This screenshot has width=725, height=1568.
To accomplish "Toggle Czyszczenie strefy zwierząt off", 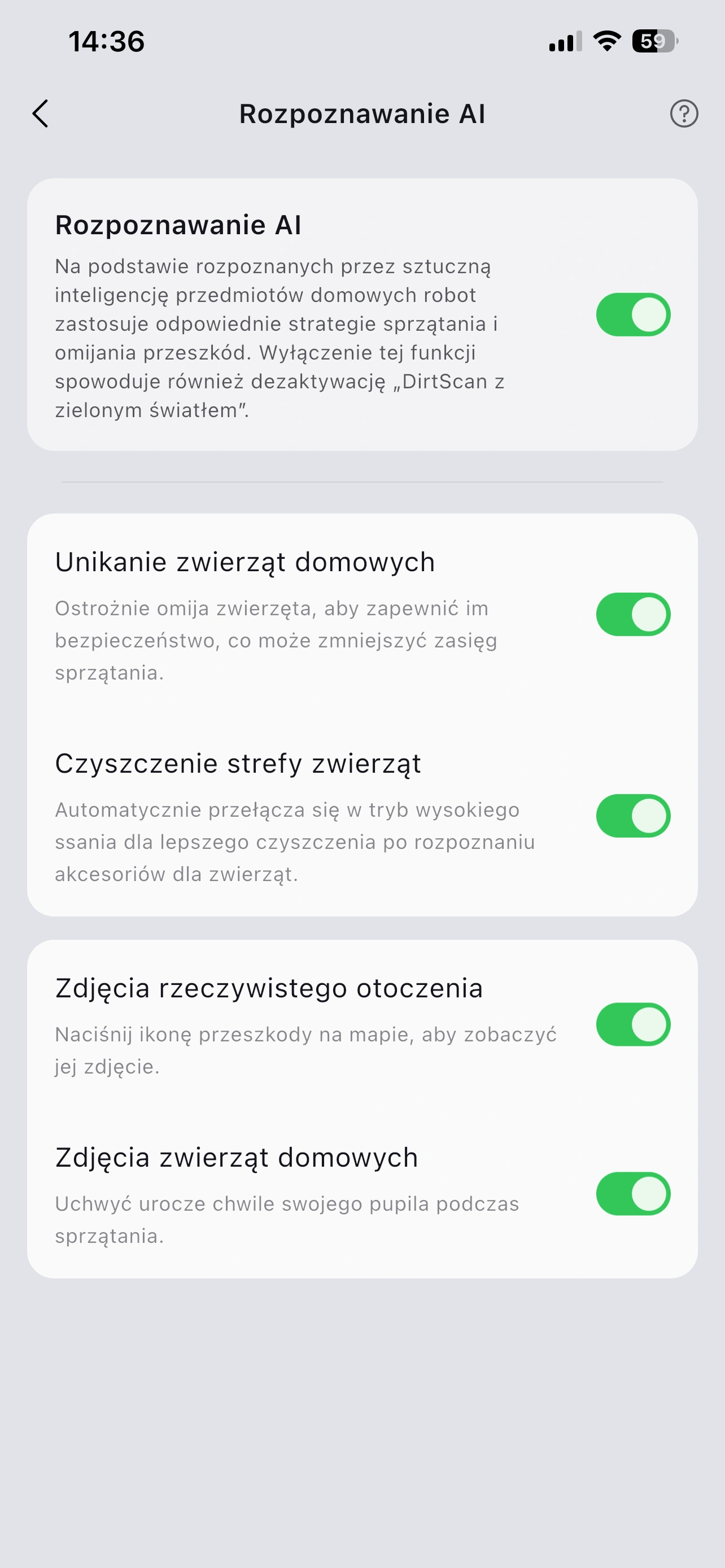I will [x=632, y=816].
